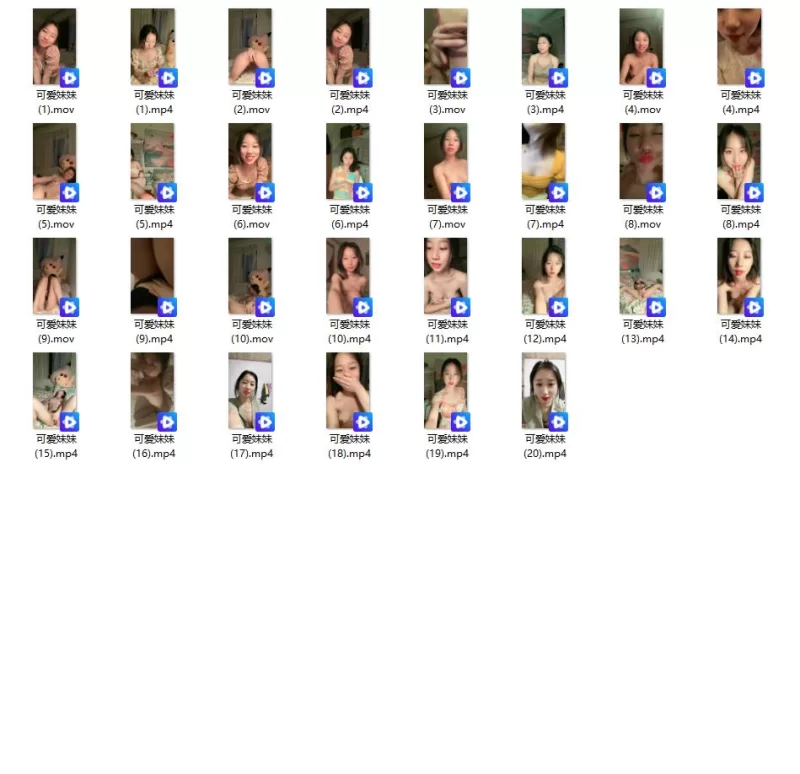800x774 pixels.
Task: Tap the file 可爱妹妹 (12).mp4
Action: 544,276
